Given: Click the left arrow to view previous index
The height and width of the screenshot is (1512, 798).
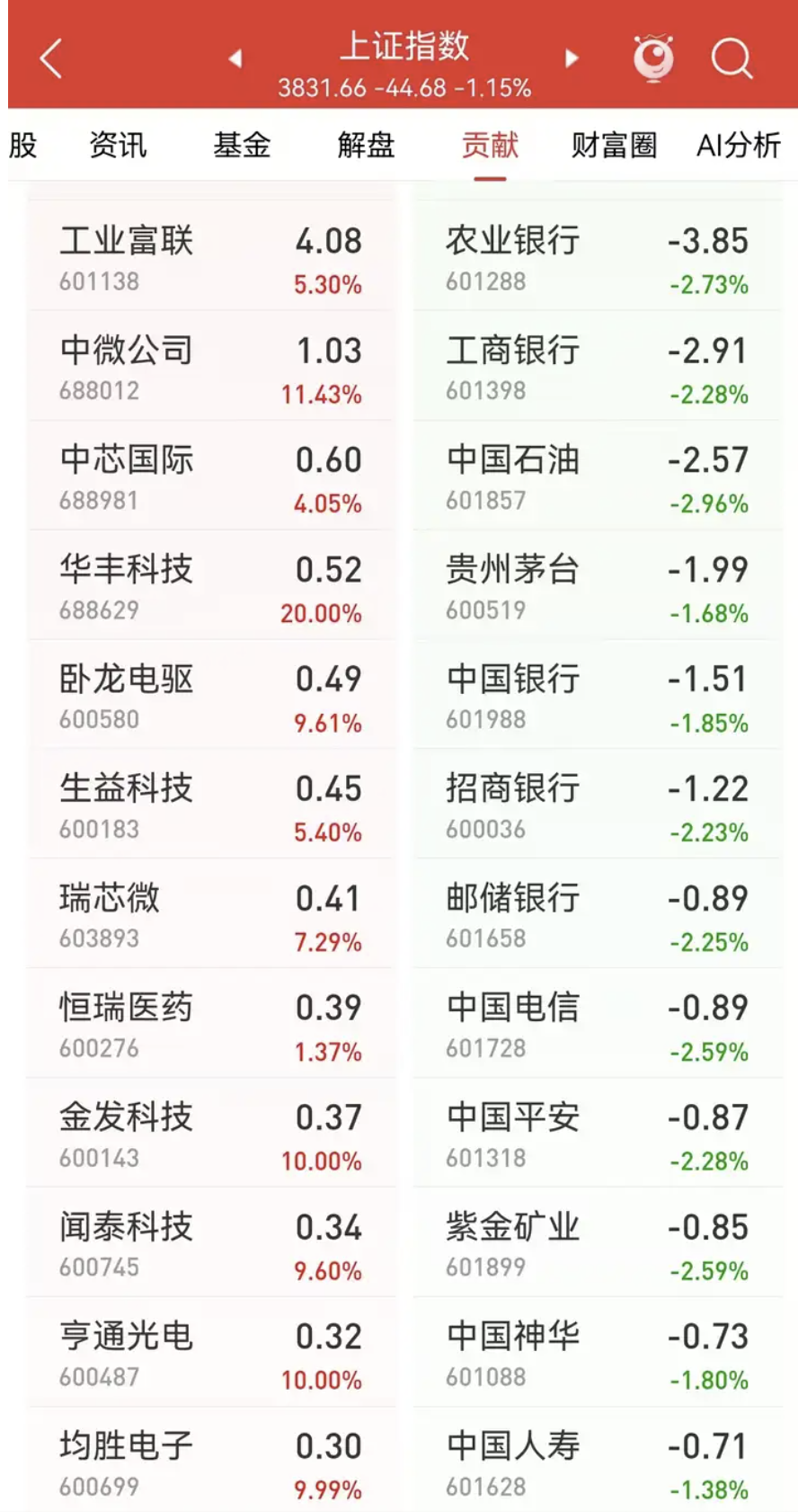Looking at the screenshot, I should [235, 57].
